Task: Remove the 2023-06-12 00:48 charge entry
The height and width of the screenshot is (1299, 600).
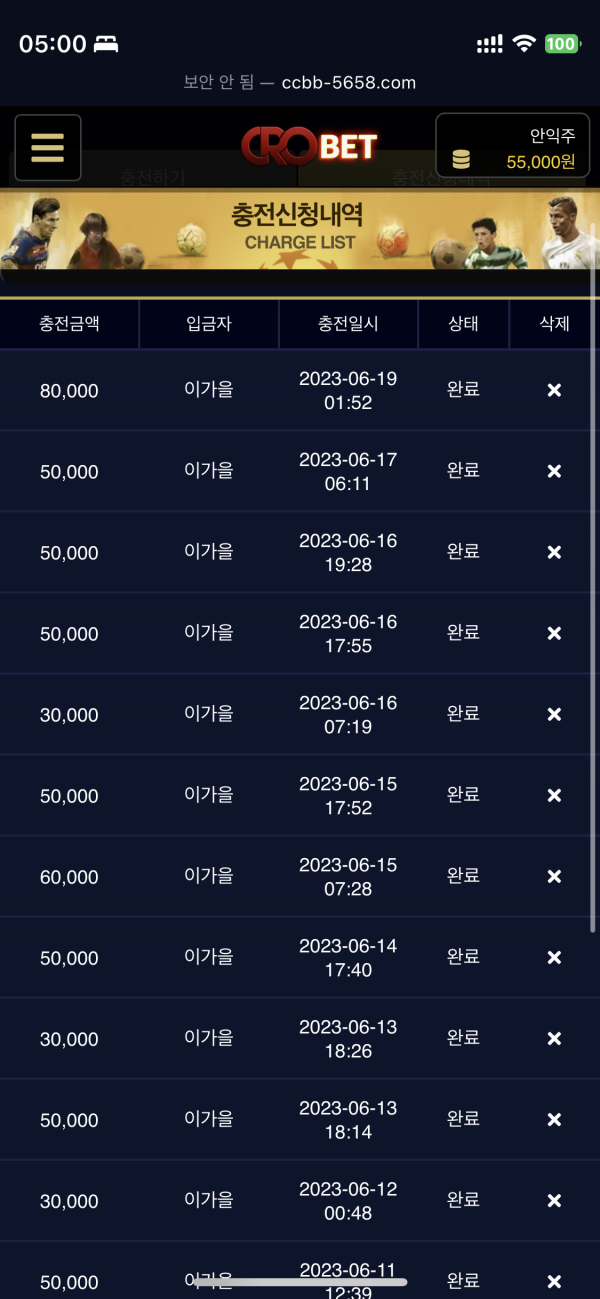Action: click(x=554, y=1200)
